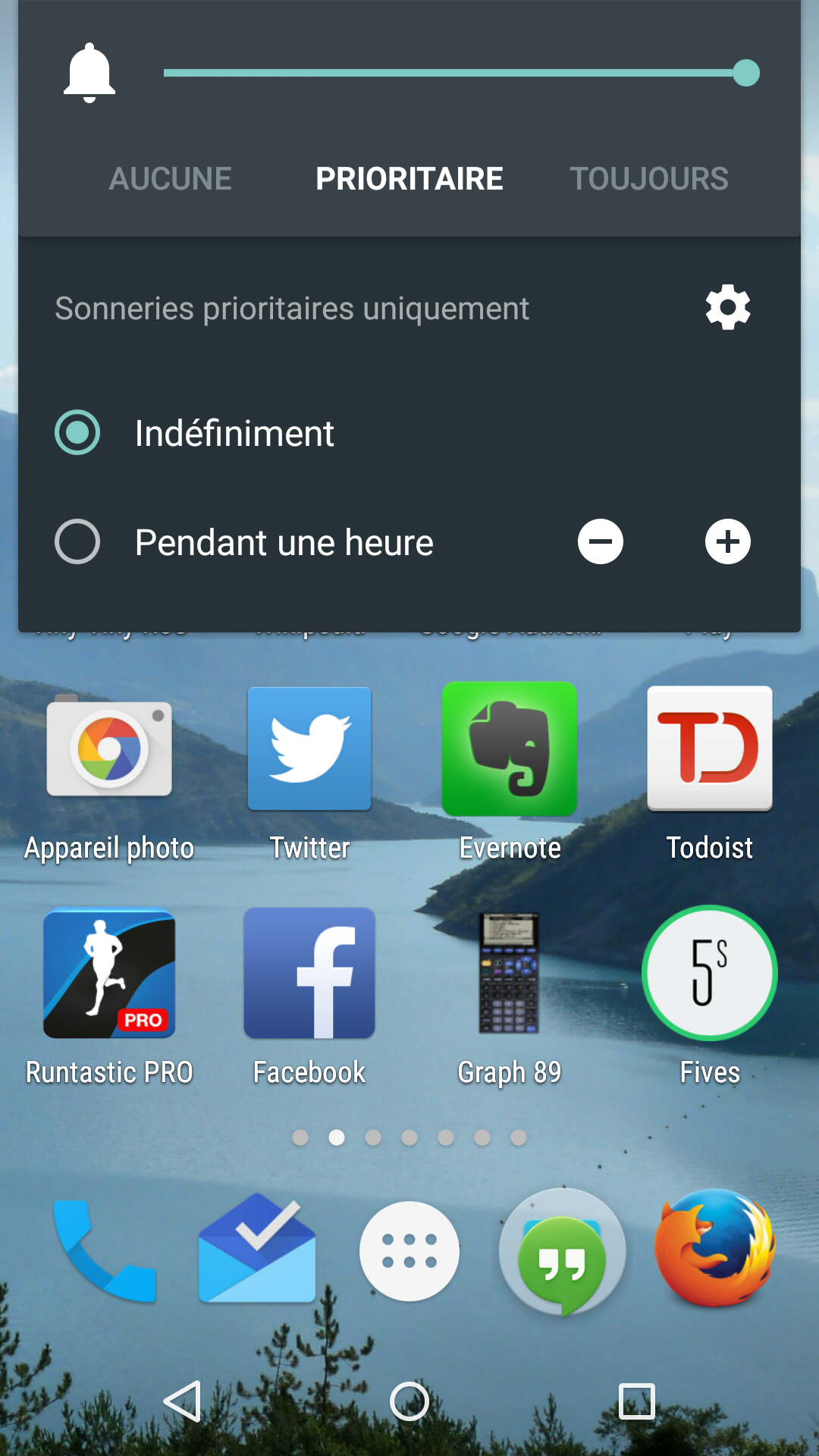Tap the bell icon to mute ringer
The image size is (819, 1456).
pos(89,73)
